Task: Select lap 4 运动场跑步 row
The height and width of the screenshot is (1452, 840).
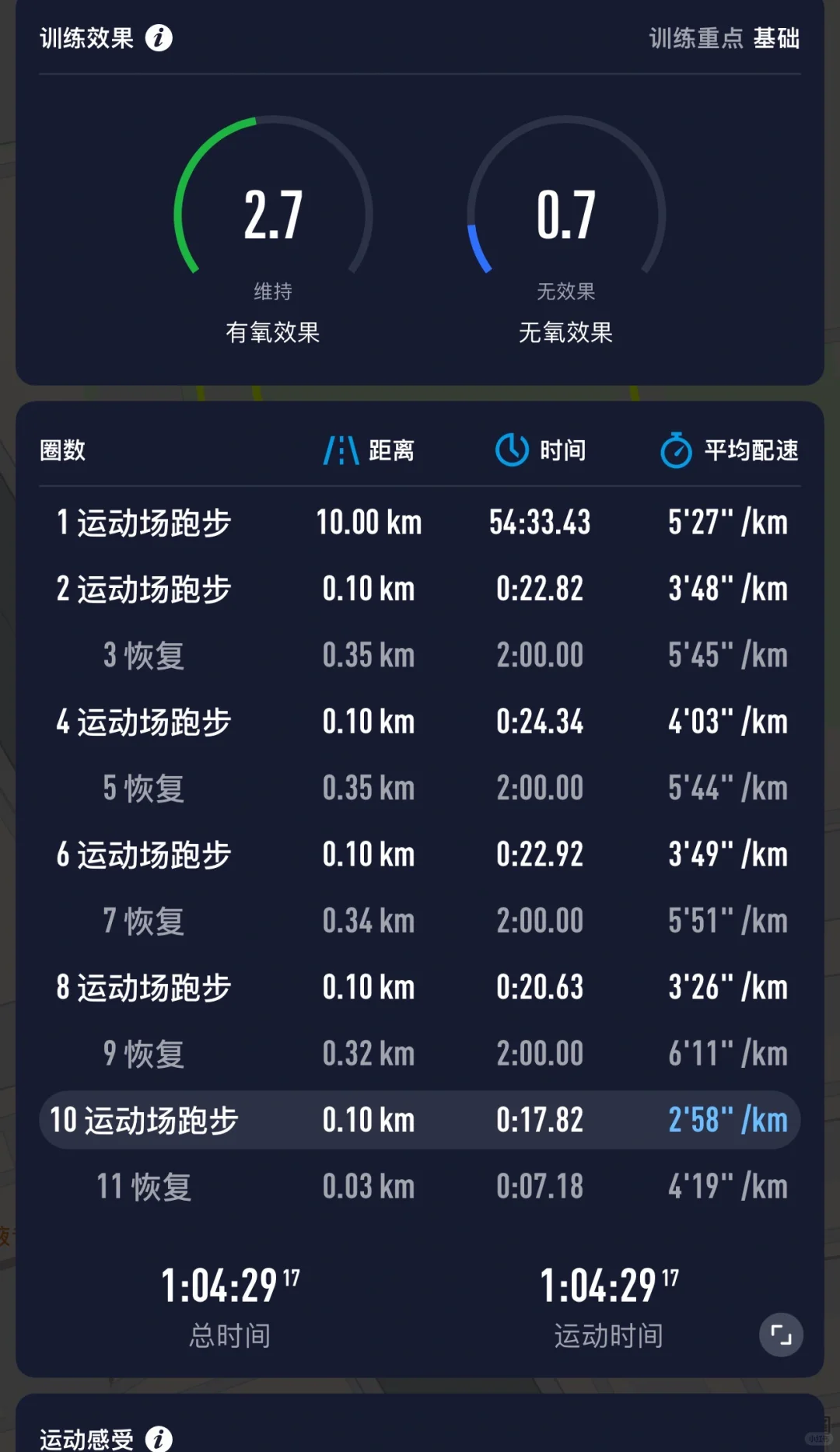Action: coord(420,722)
